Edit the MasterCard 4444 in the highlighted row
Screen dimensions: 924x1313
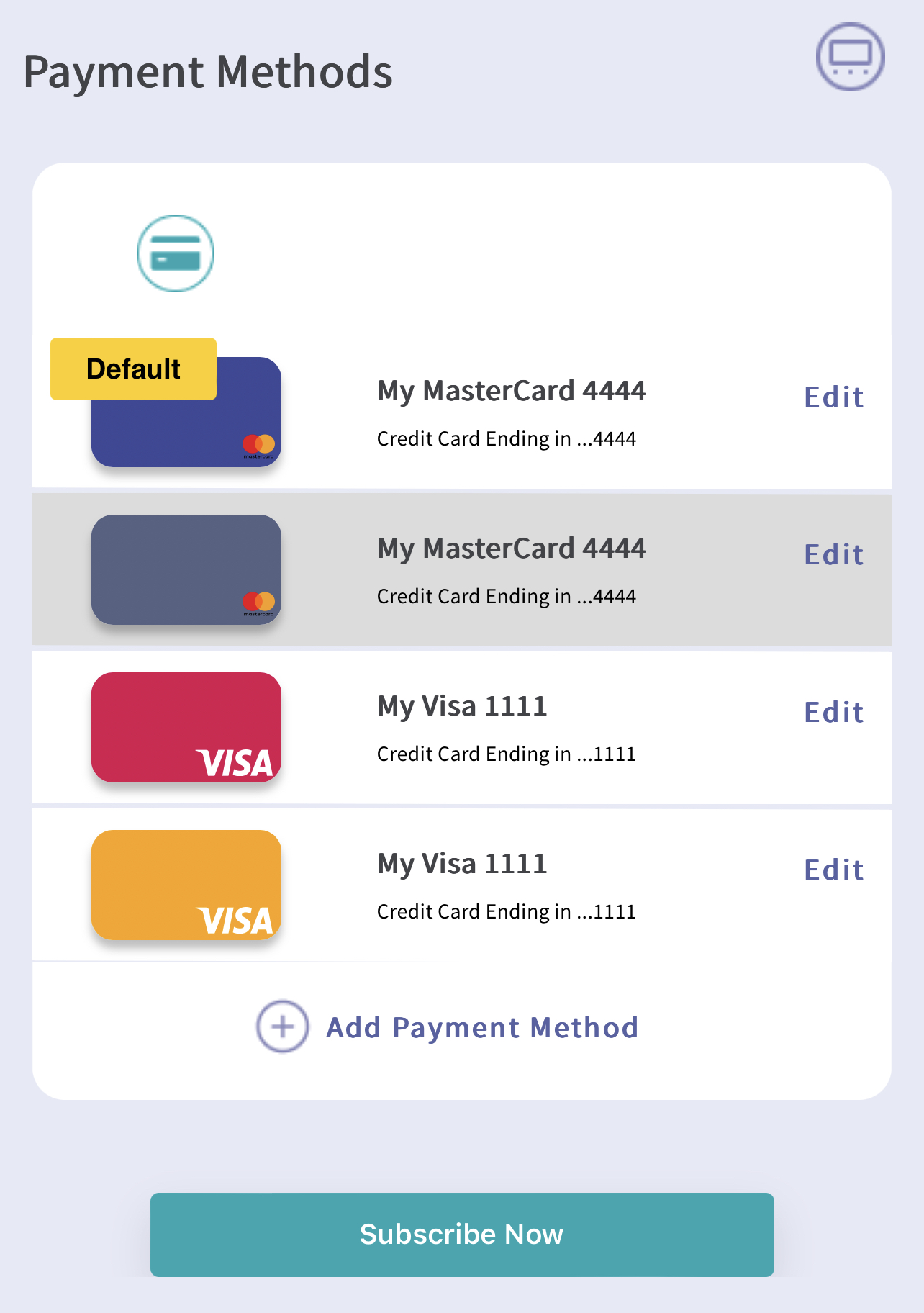(x=833, y=555)
